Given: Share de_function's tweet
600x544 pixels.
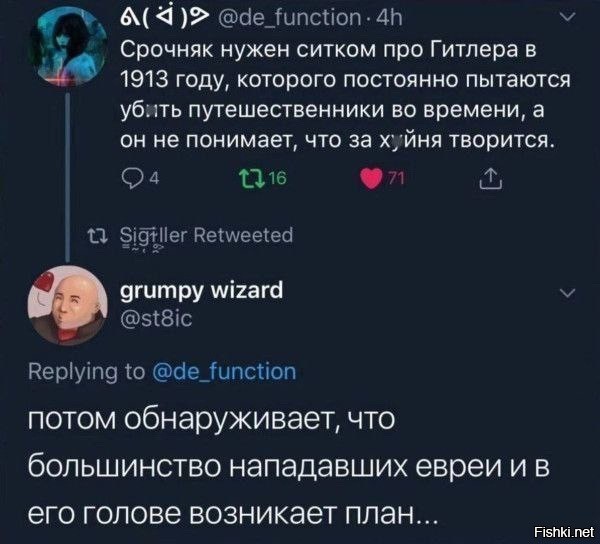Looking at the screenshot, I should [x=518, y=180].
